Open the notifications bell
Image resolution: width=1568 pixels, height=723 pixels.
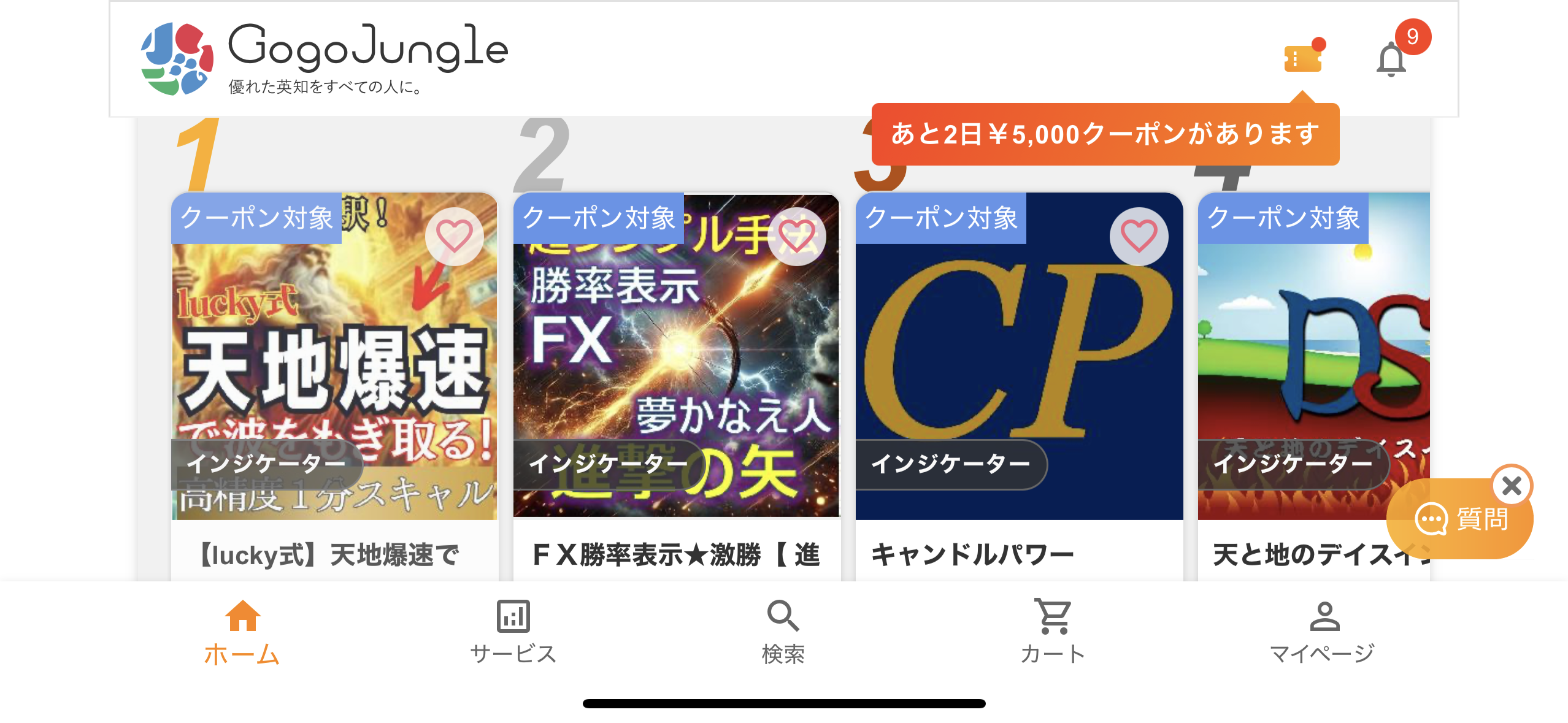[x=1391, y=60]
